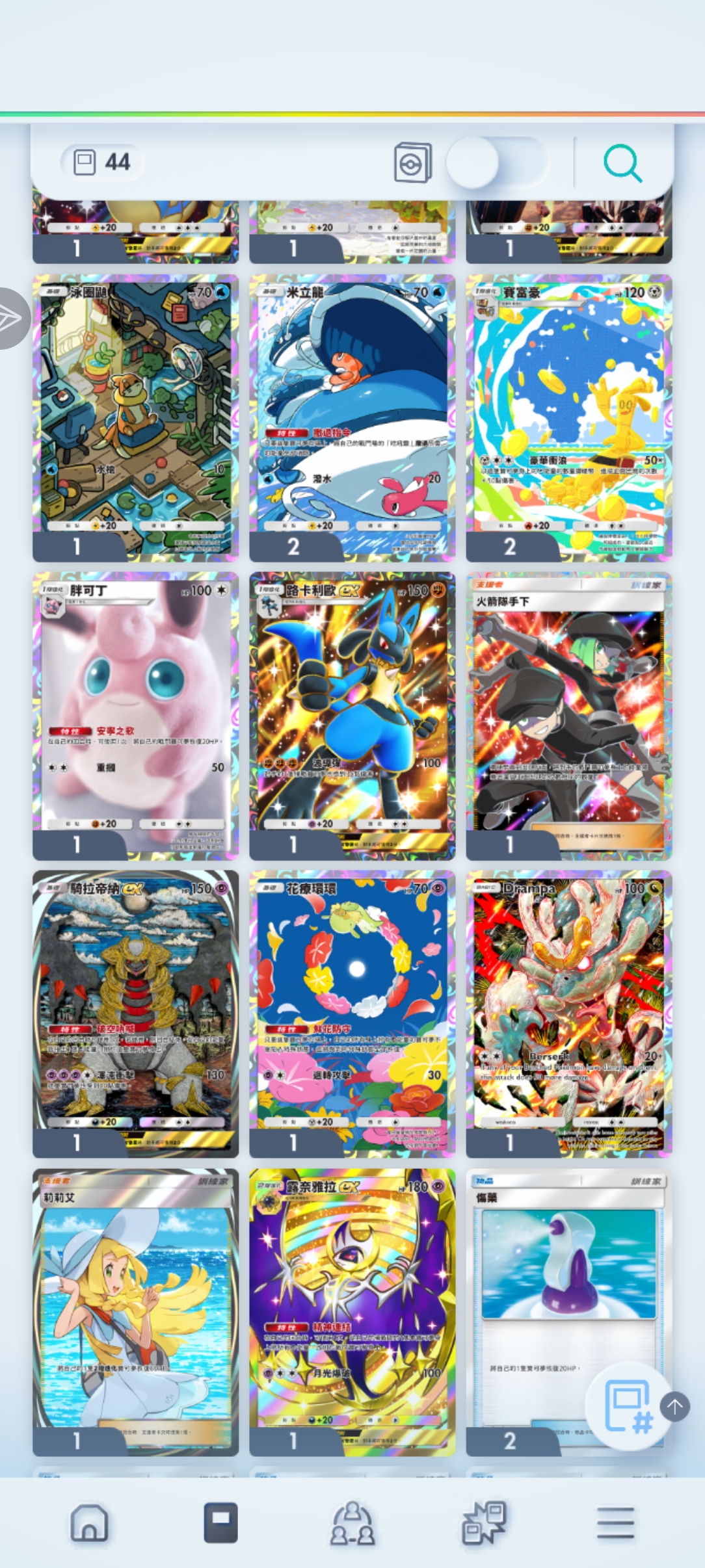Open the Drampa card
This screenshot has width=705, height=1568.
568,1012
